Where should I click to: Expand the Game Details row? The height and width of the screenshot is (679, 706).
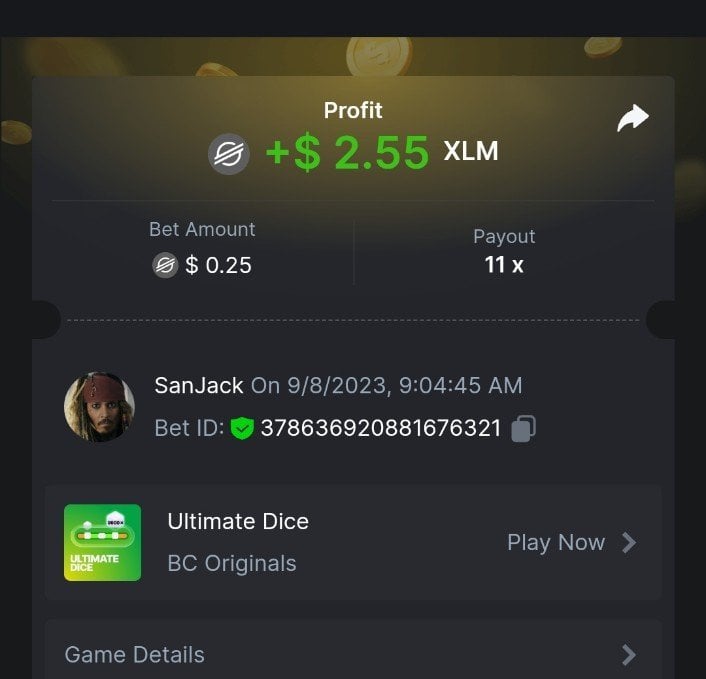tap(352, 654)
